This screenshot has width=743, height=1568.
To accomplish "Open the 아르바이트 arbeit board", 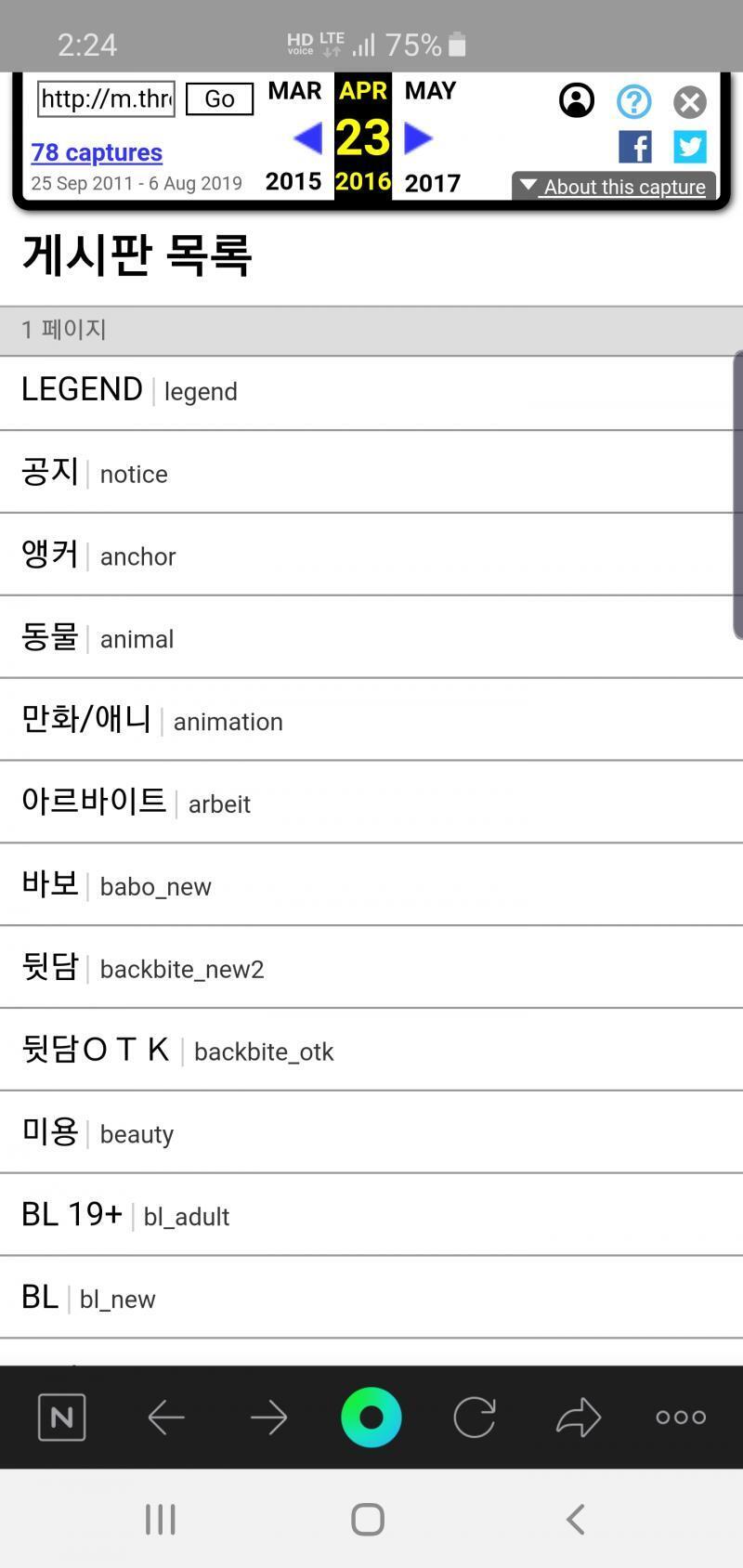I will (371, 803).
